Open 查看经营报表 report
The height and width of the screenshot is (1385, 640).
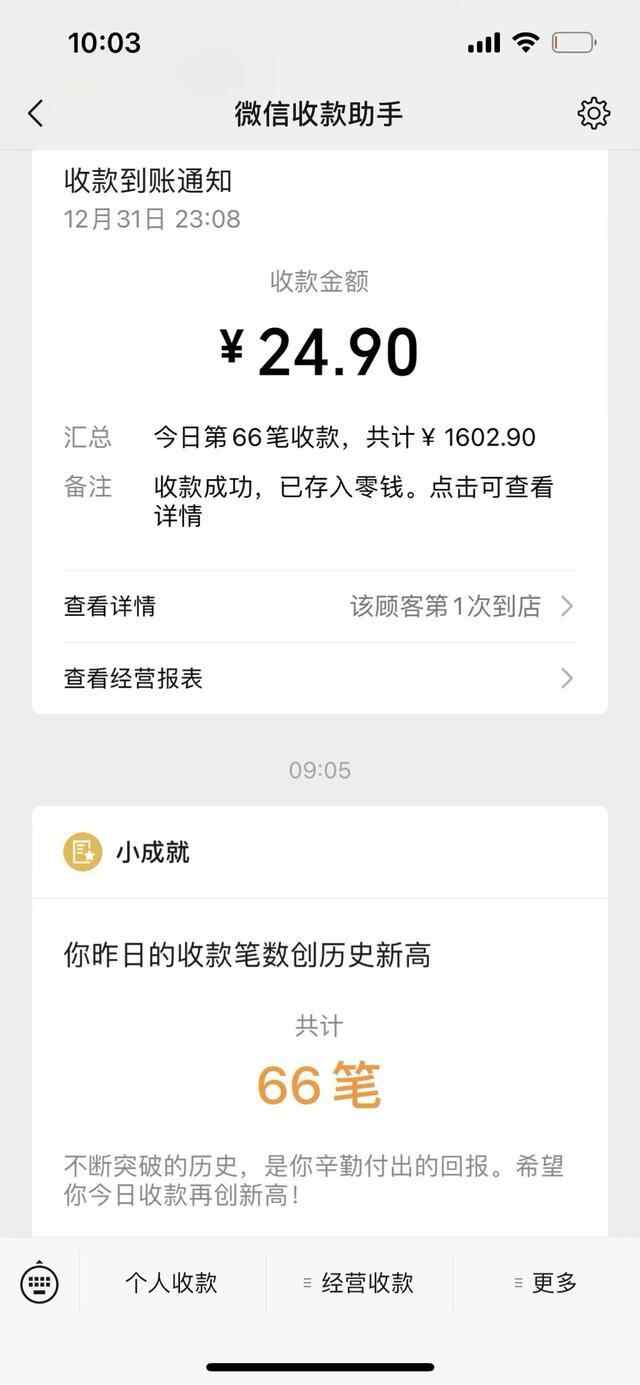click(x=319, y=678)
